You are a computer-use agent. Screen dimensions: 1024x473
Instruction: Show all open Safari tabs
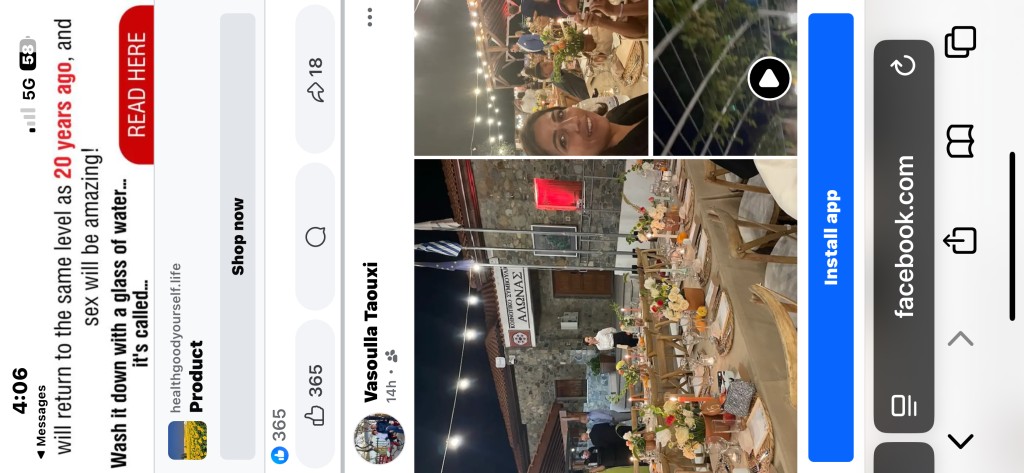[x=960, y=42]
